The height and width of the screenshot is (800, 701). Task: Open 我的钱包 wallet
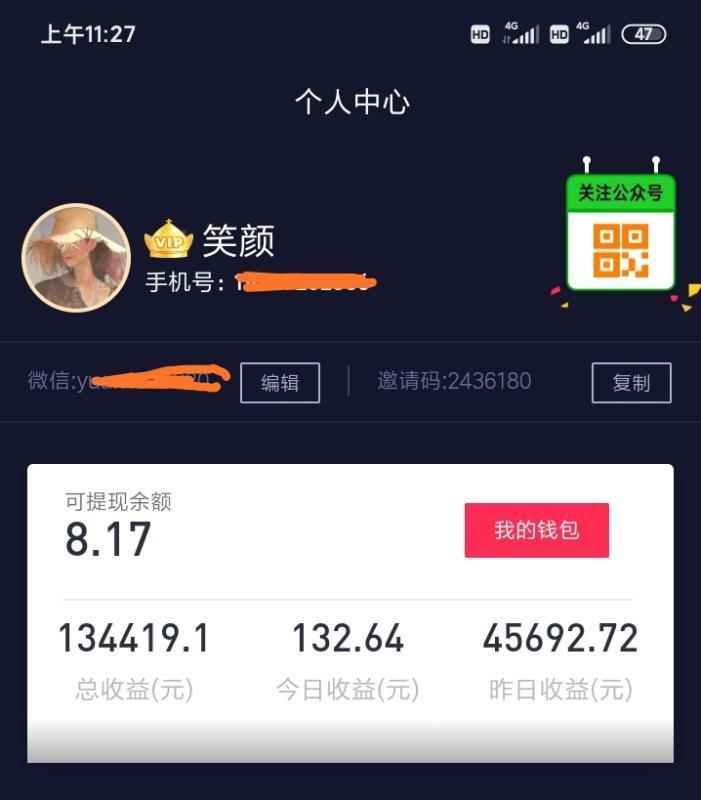536,530
